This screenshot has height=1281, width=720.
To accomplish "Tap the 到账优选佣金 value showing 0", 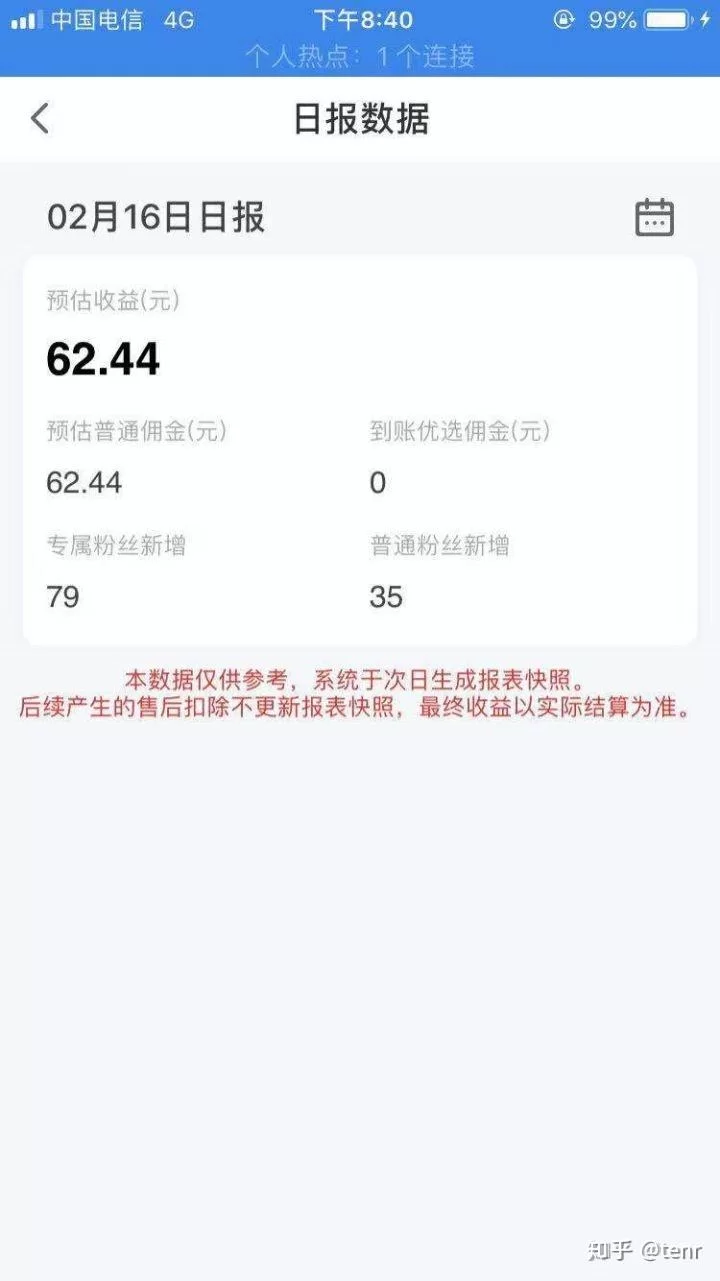I will pos(377,483).
